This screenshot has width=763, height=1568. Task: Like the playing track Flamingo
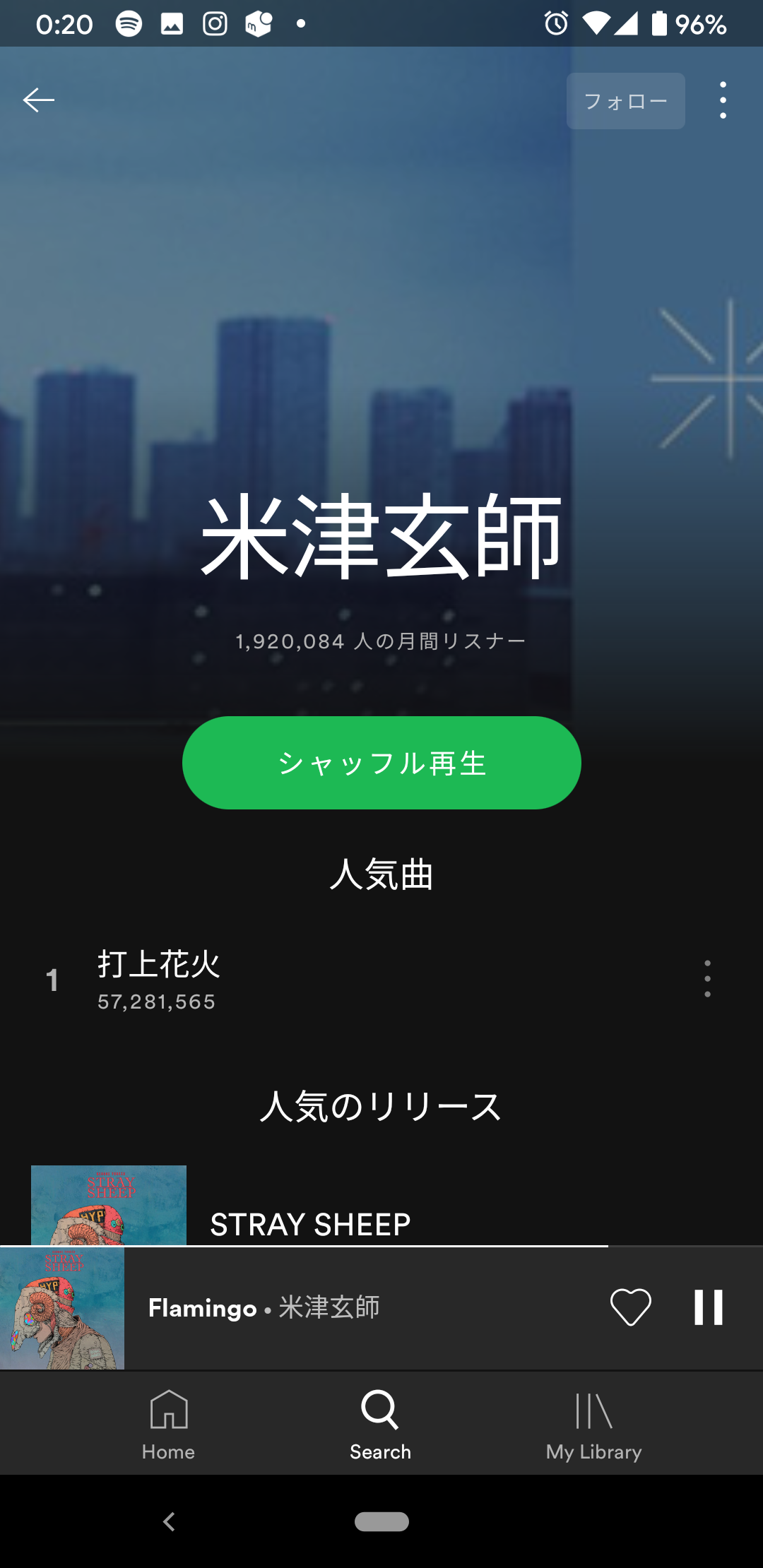point(630,1307)
